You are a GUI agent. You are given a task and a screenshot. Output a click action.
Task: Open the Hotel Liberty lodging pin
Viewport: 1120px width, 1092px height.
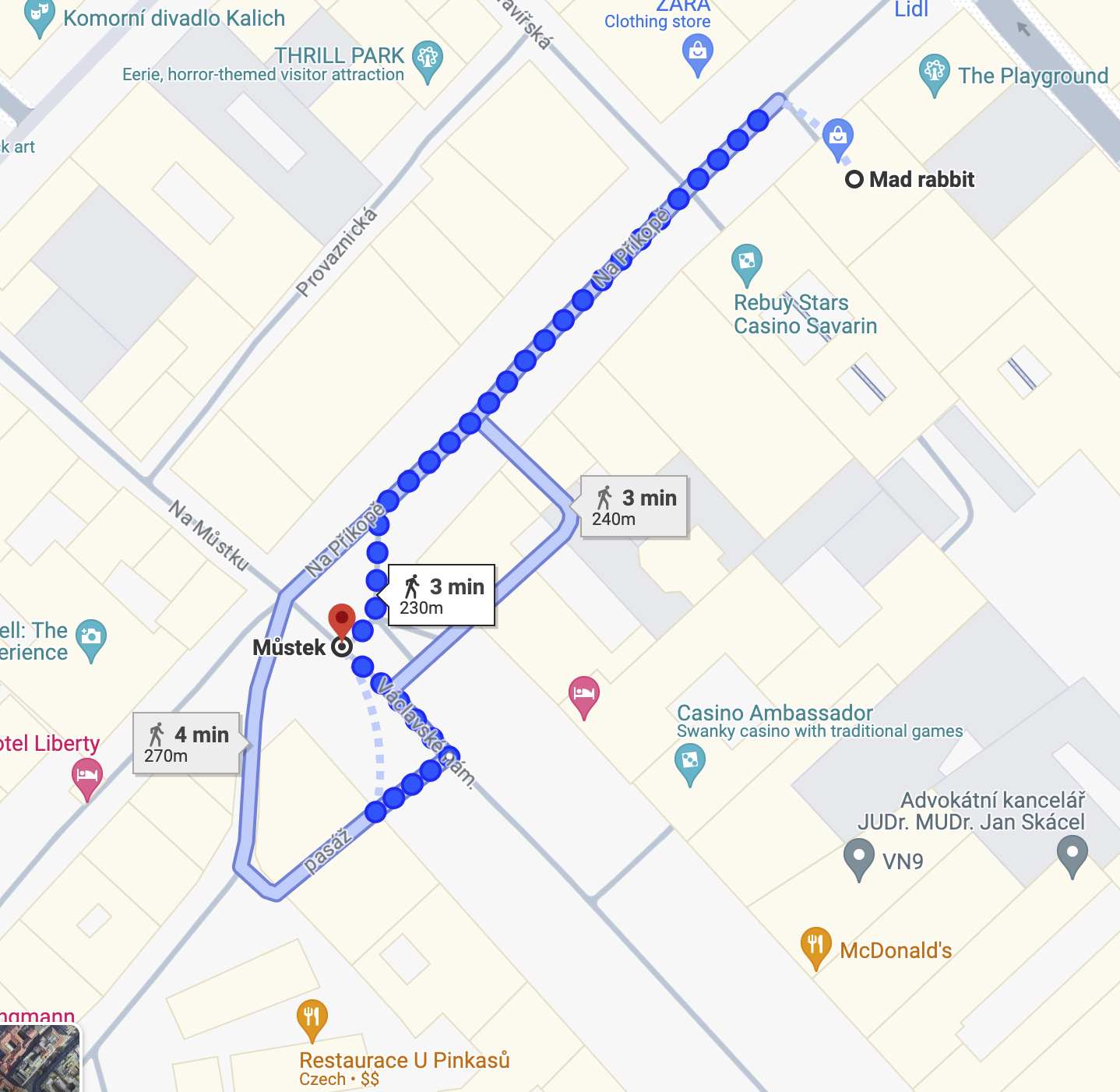coord(86,777)
